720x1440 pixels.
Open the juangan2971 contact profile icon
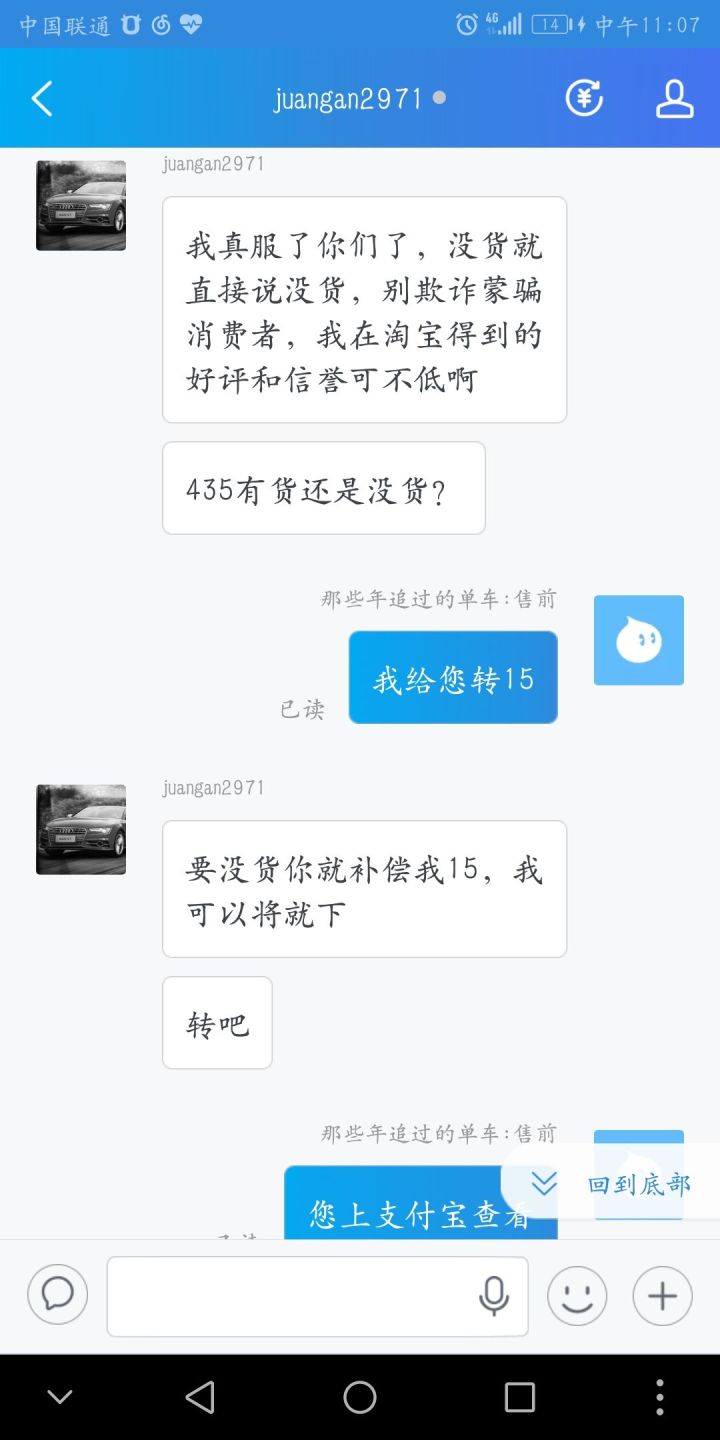click(x=674, y=98)
